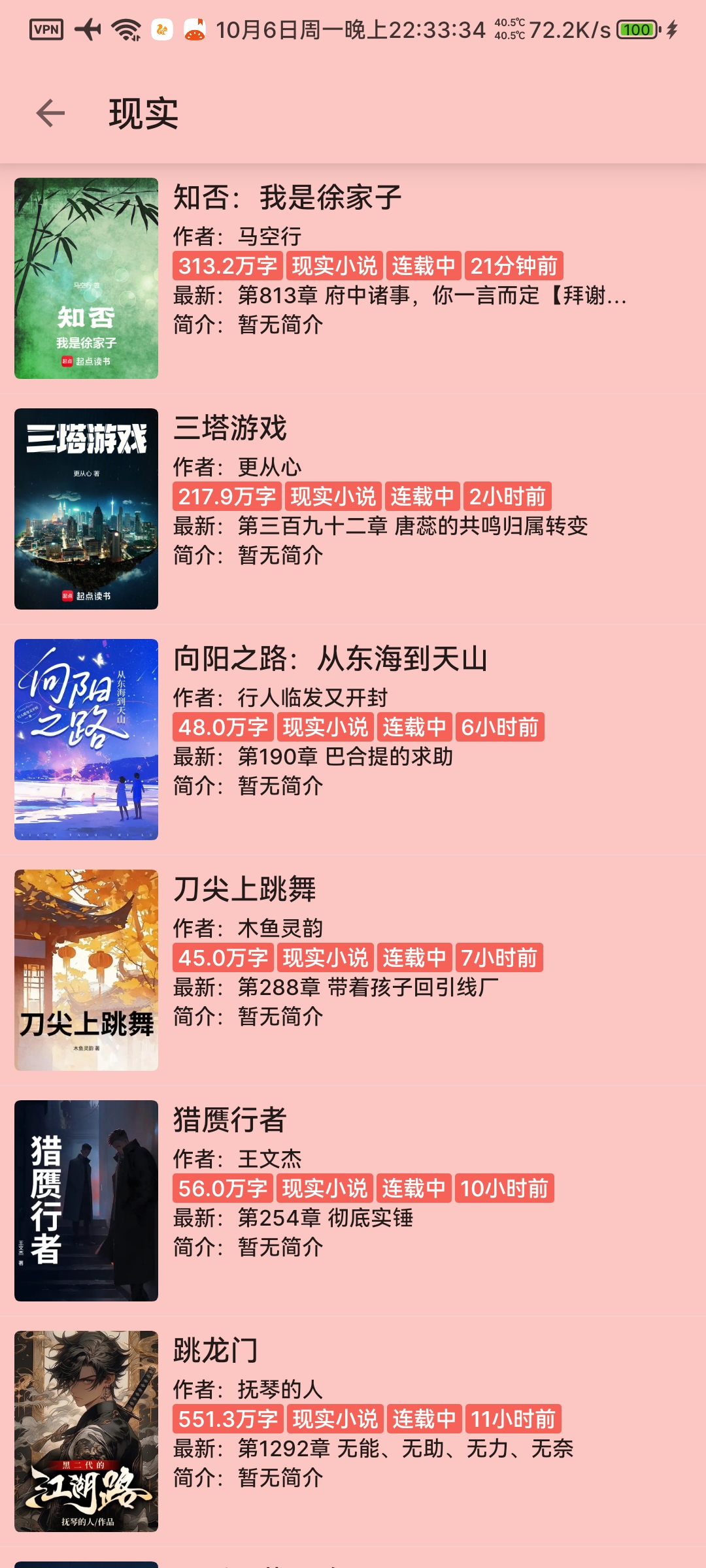This screenshot has height=1568, width=706.
Task: View details of 向阳之路：从东海到天山
Action: pos(330,659)
